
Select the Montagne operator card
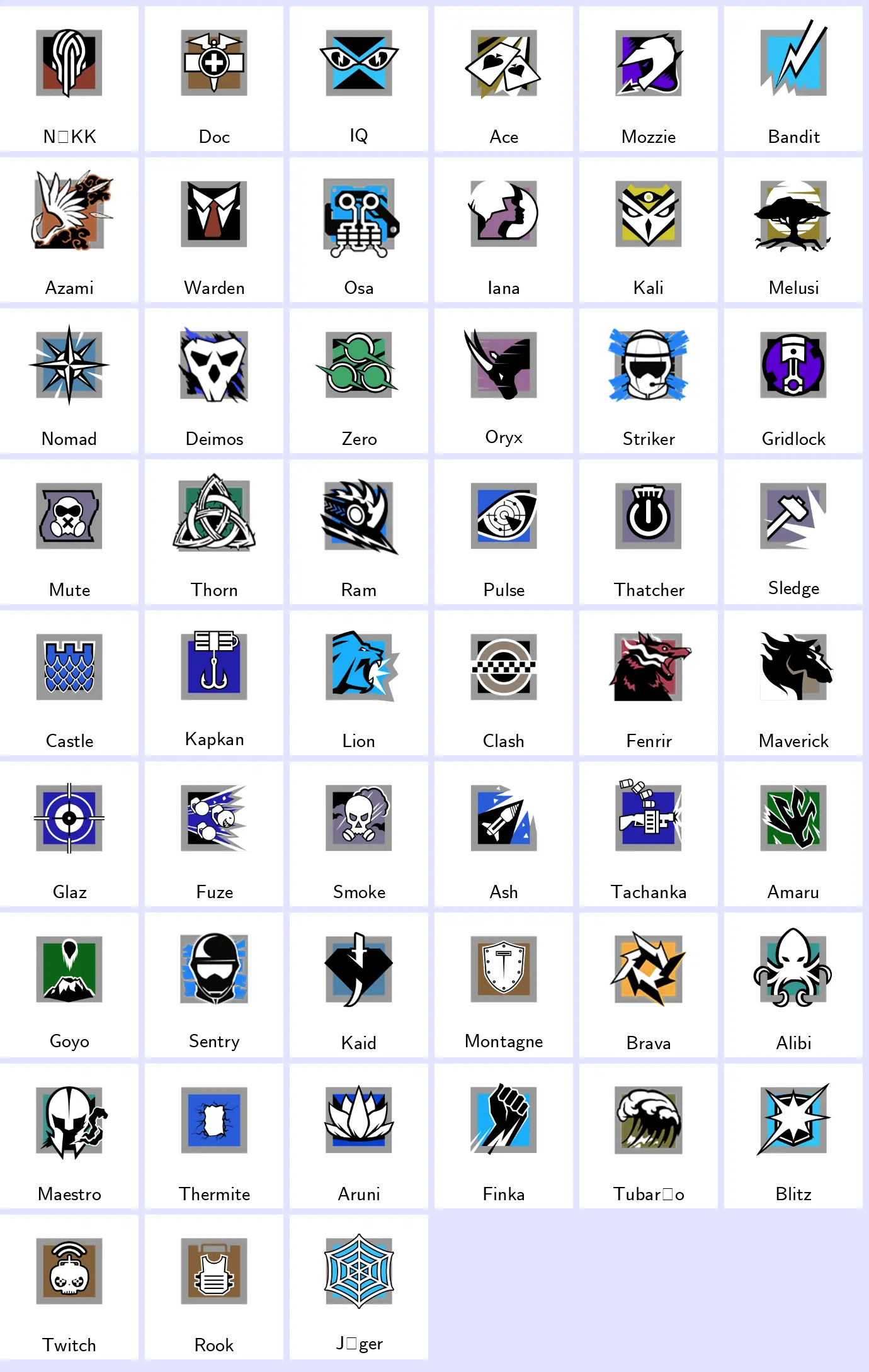tap(504, 985)
